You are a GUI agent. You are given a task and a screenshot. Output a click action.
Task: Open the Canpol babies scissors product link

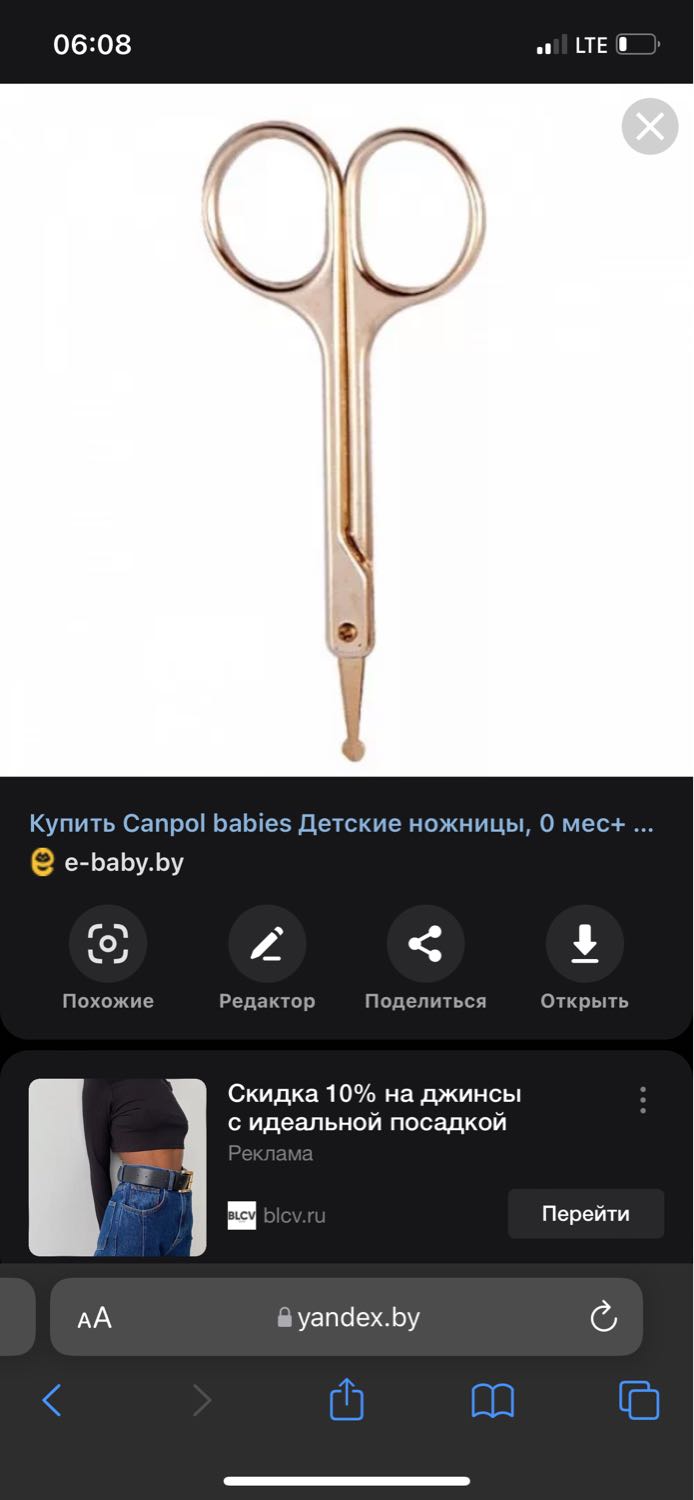tap(341, 823)
